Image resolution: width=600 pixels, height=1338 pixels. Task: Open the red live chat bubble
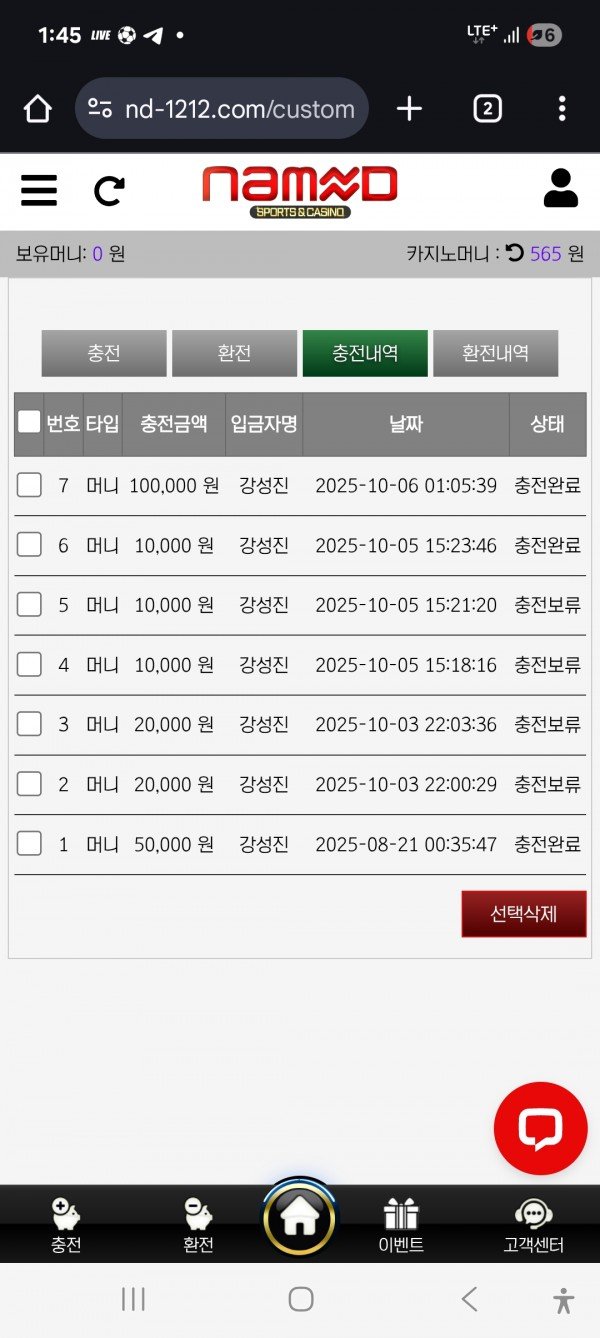click(540, 1128)
